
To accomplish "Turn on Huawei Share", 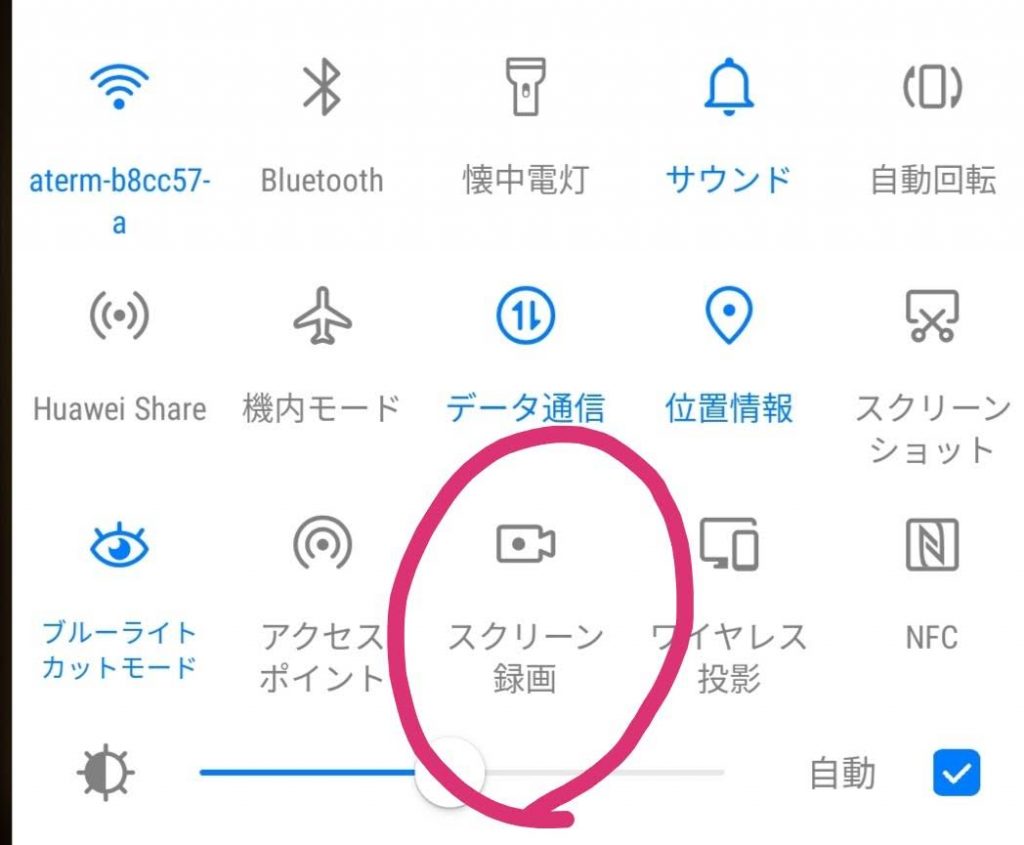I will pyautogui.click(x=118, y=317).
